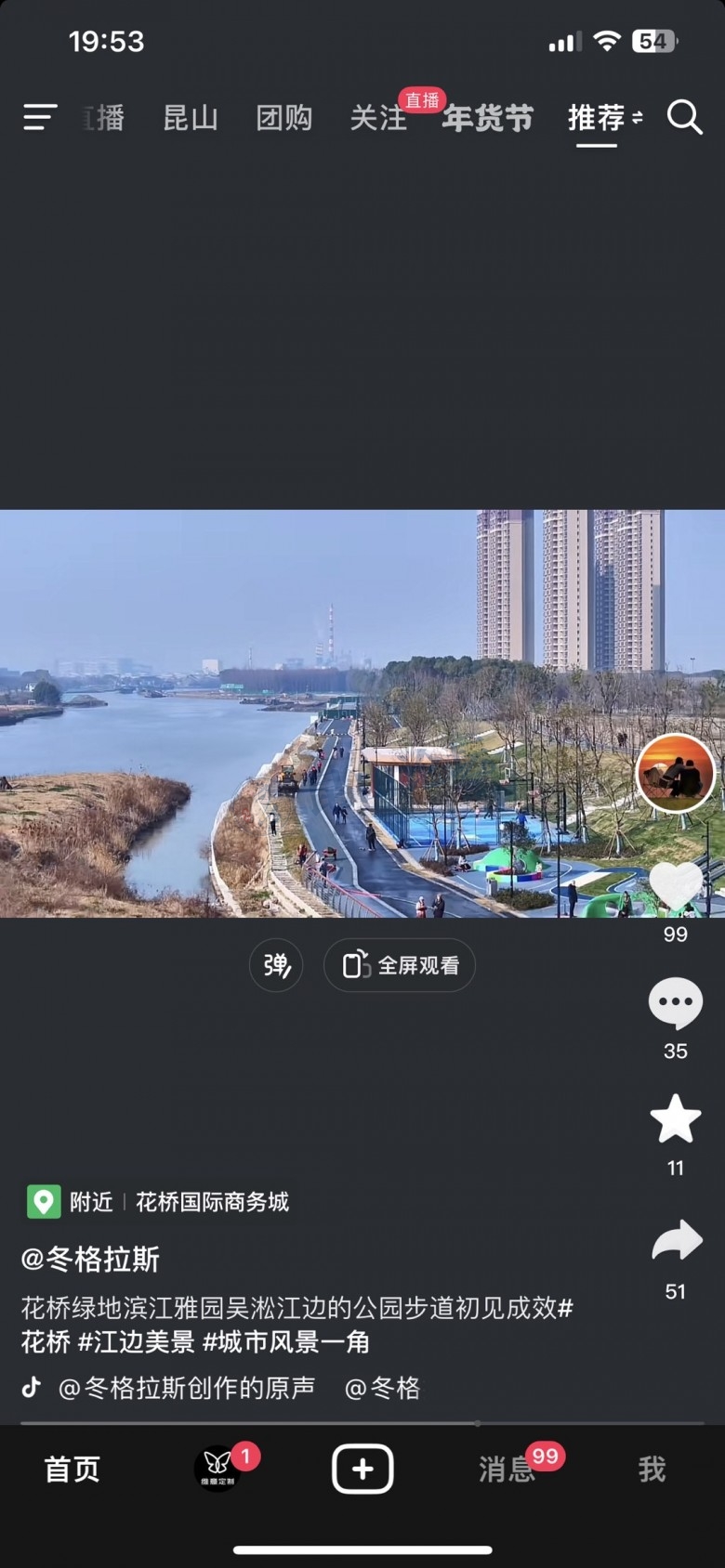Viewport: 725px width, 1568px height.
Task: Open the 花桥国际商务城 location tag
Action: pyautogui.click(x=212, y=1202)
